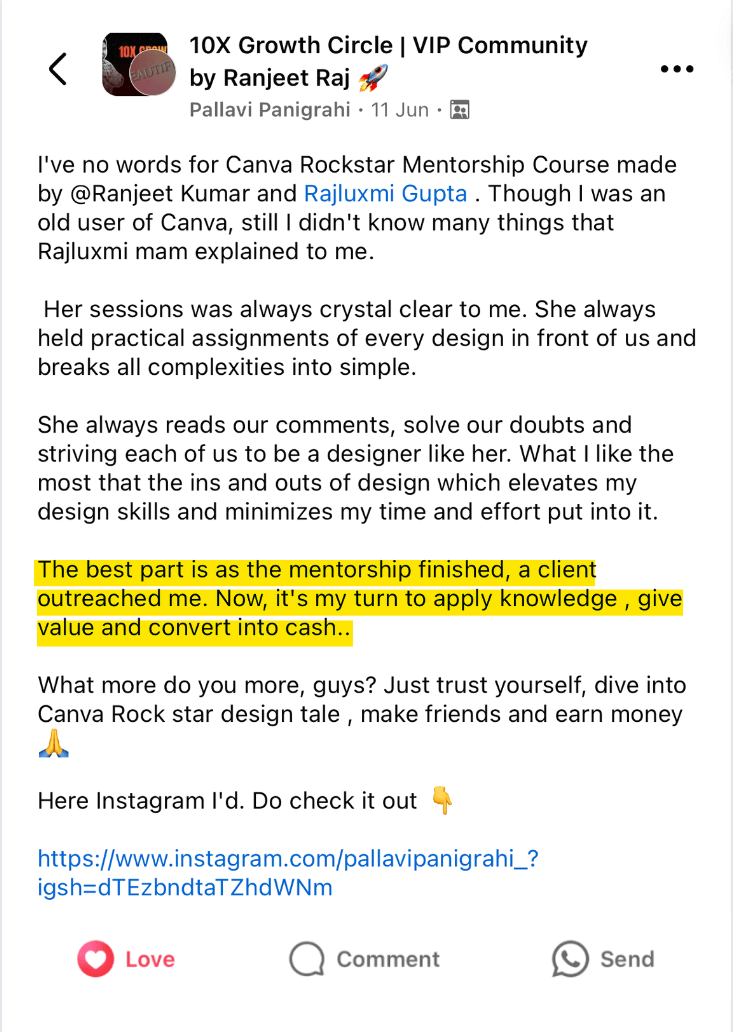
Task: Comment on this post
Action: click(365, 960)
